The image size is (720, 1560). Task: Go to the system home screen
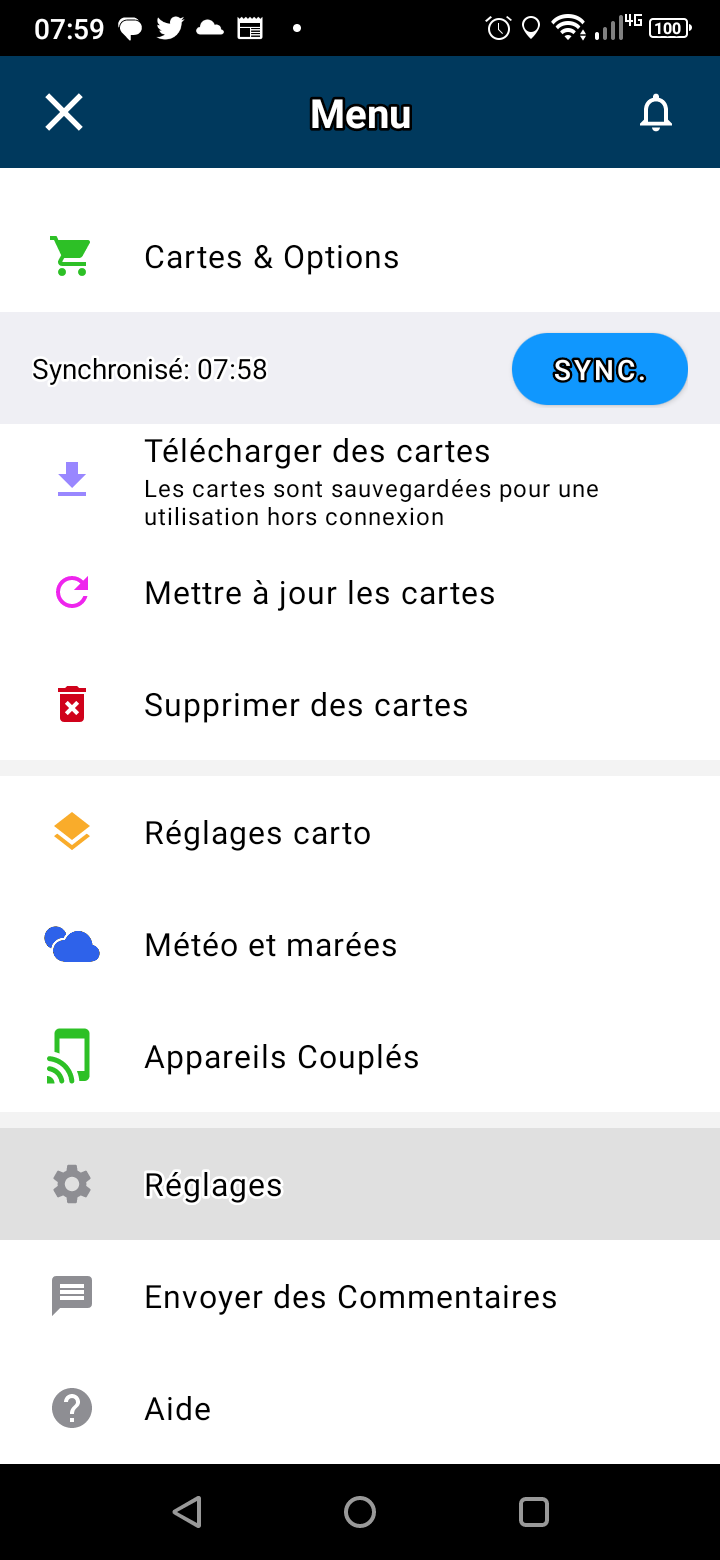[x=360, y=1511]
